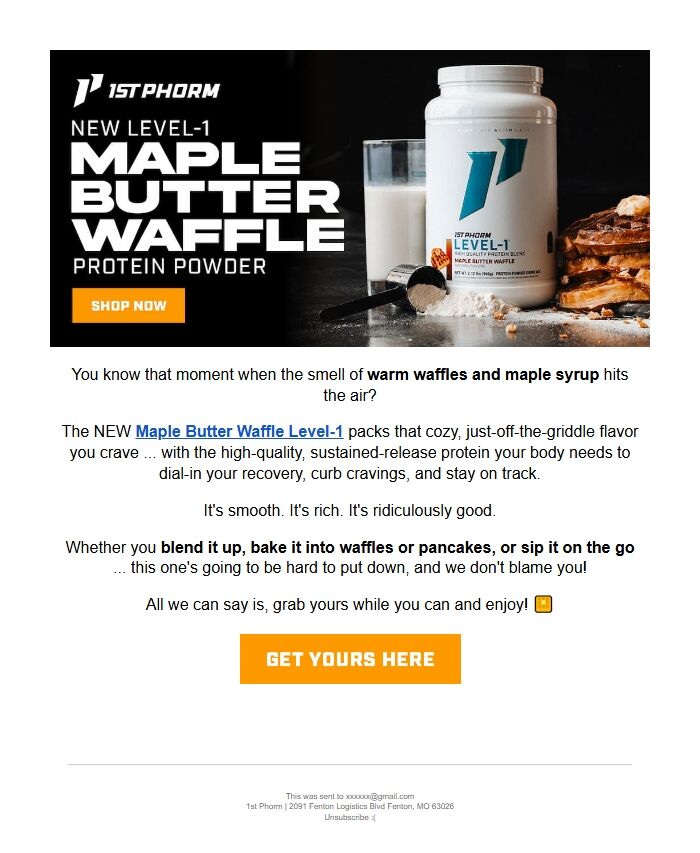Select the GET YOURS HERE button
This screenshot has height=853, width=700.
350,659
